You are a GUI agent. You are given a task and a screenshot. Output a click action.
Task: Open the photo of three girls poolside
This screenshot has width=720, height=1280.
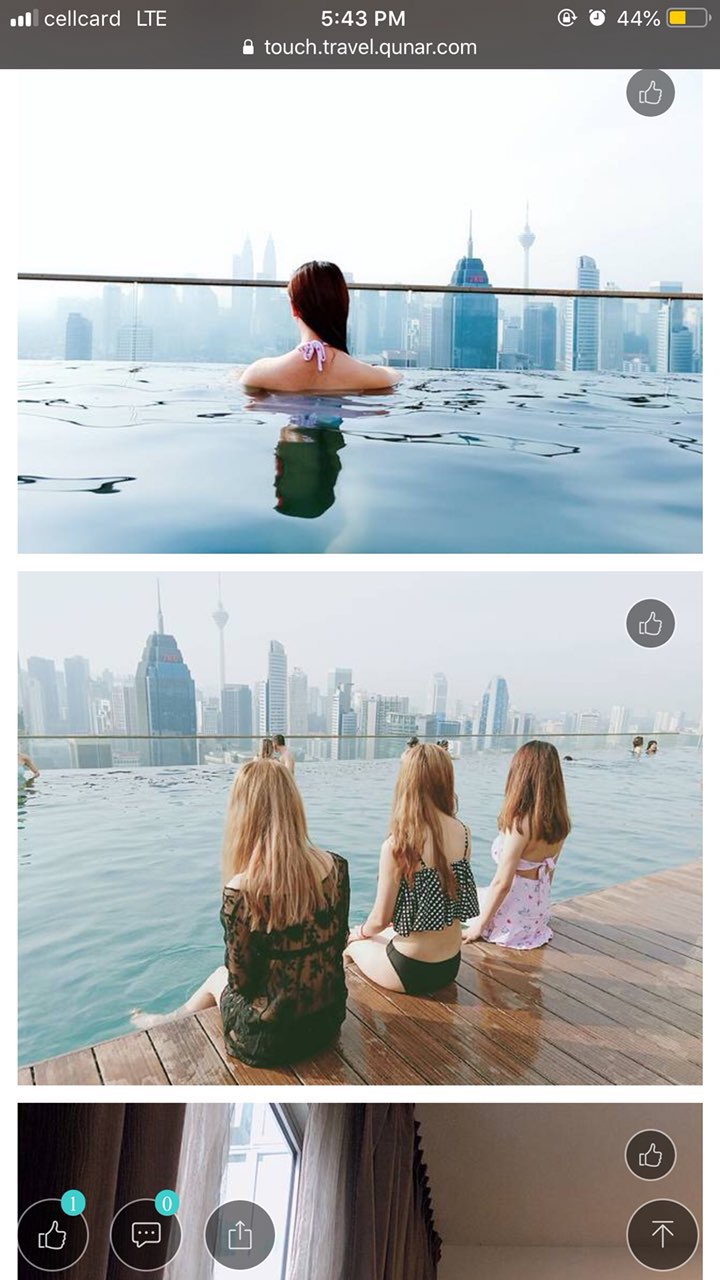point(360,830)
